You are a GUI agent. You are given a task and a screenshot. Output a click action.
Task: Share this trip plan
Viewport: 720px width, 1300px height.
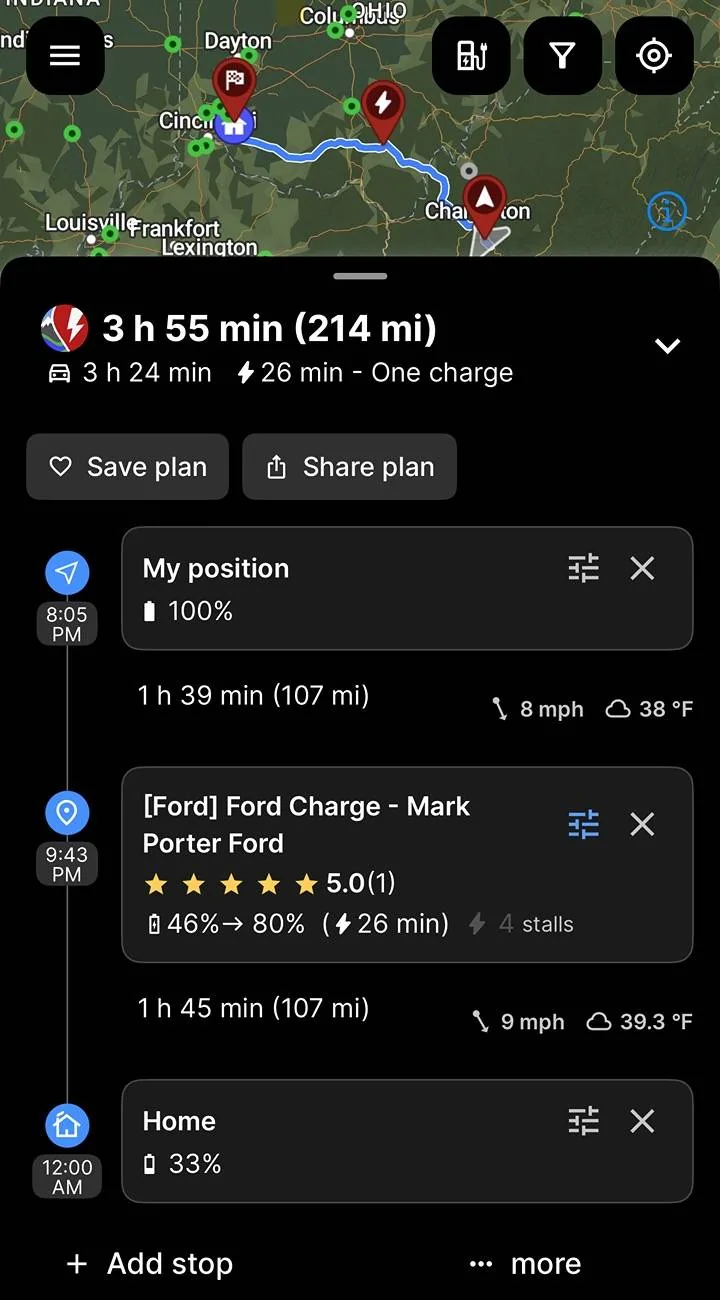click(350, 467)
